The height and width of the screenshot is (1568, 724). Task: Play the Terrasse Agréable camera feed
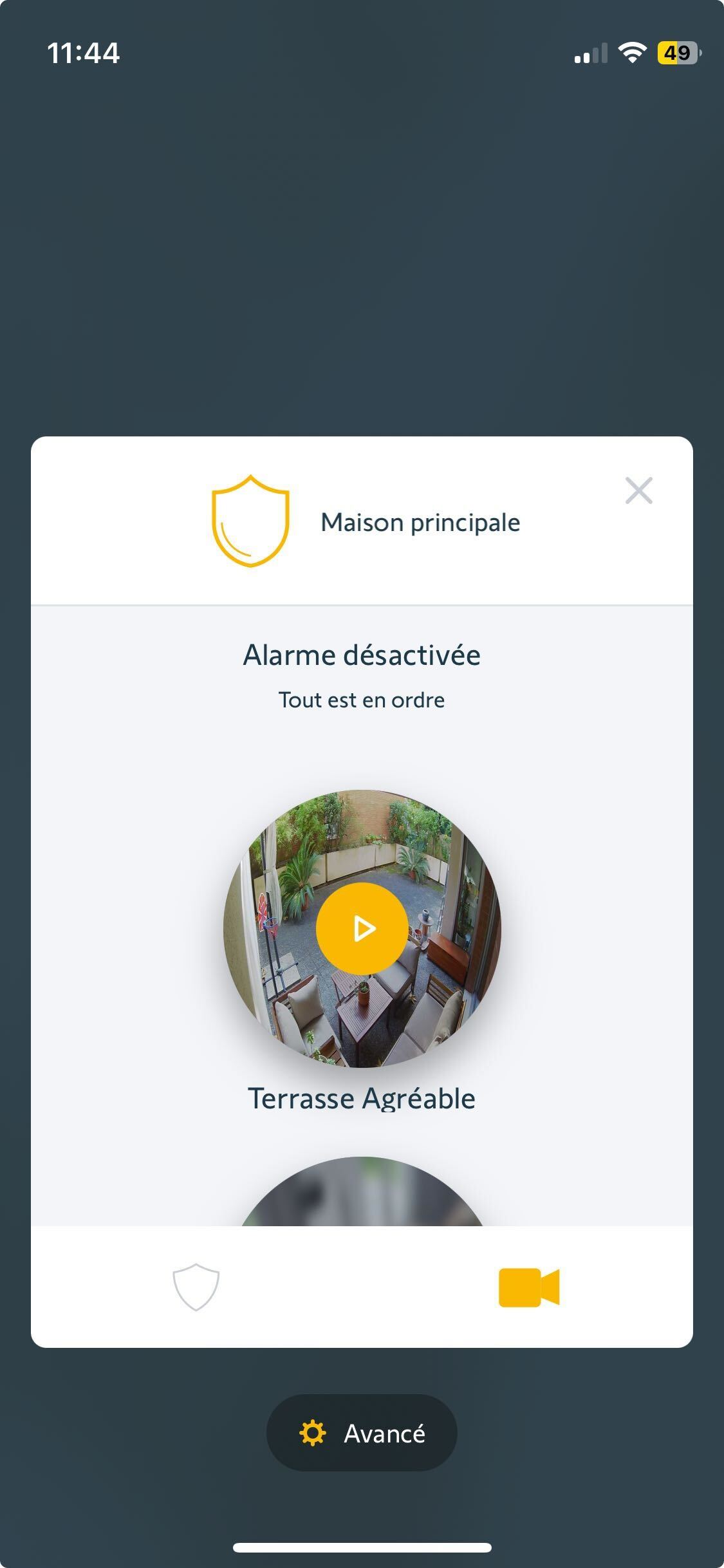[x=362, y=928]
